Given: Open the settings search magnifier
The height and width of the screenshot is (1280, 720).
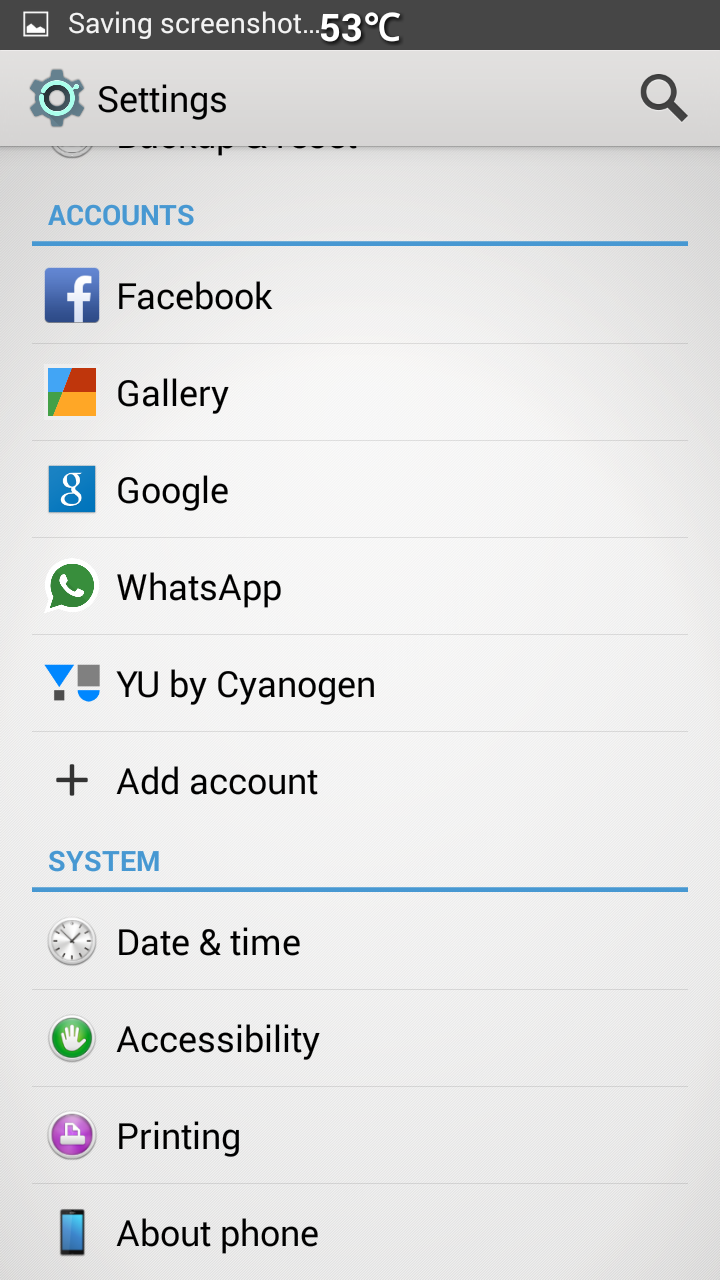Looking at the screenshot, I should pos(663,99).
